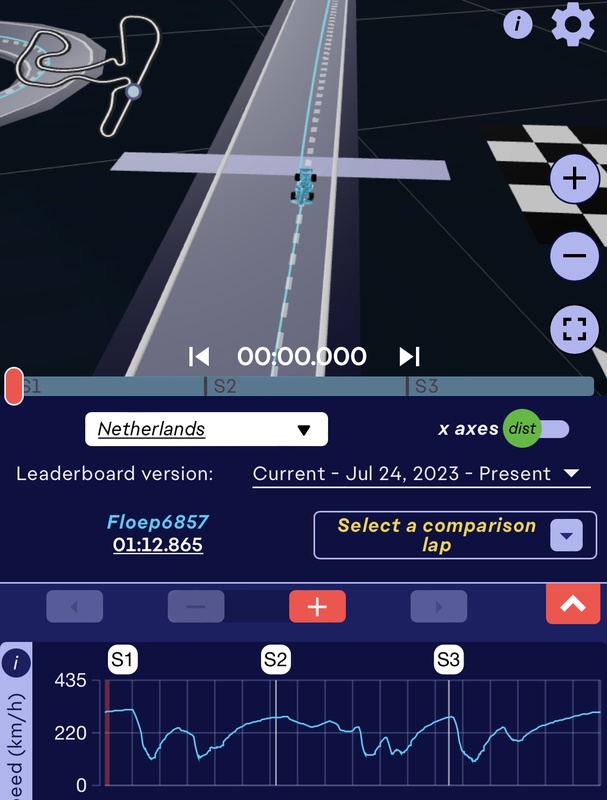The width and height of the screenshot is (607, 800).
Task: Zoom in with the plus button
Action: click(x=574, y=180)
